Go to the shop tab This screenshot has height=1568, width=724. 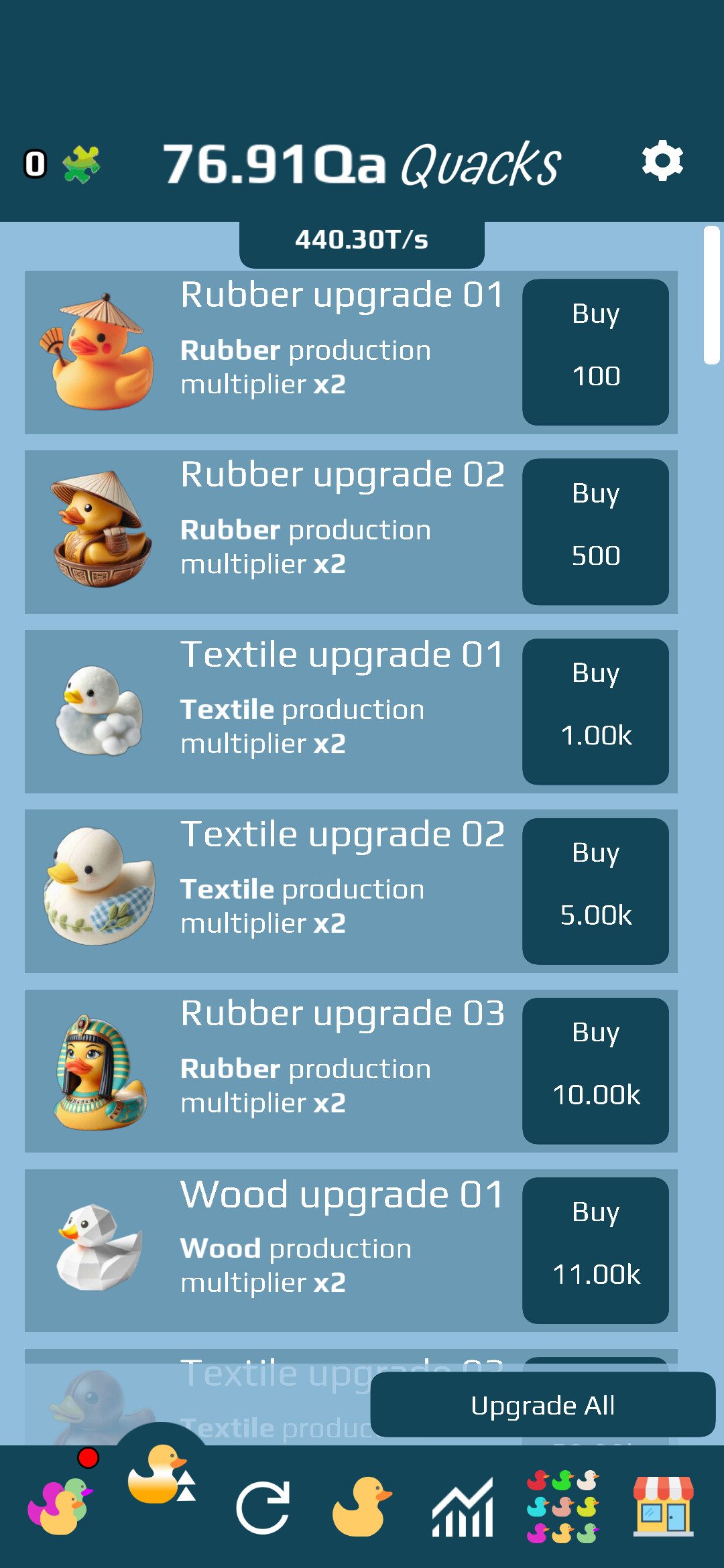pos(663,1508)
